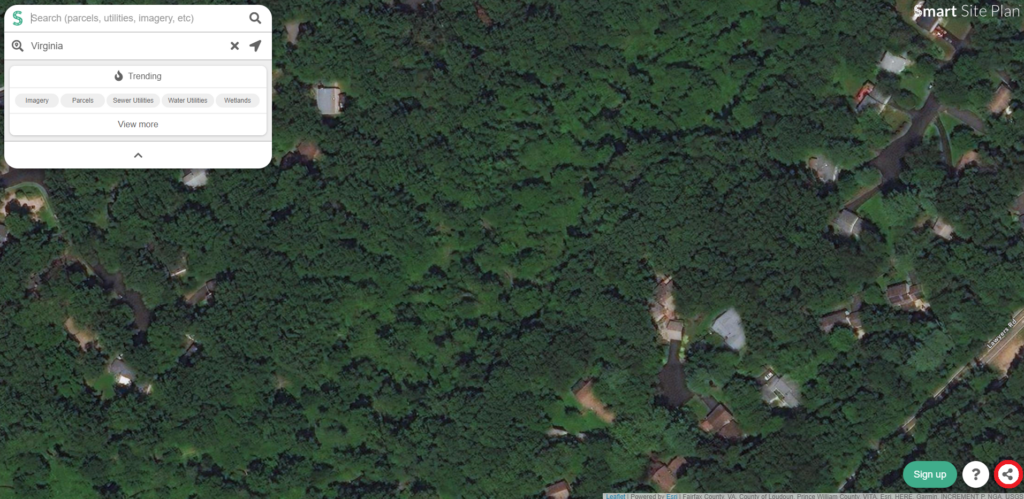Select the Wetlands chip

(237, 100)
